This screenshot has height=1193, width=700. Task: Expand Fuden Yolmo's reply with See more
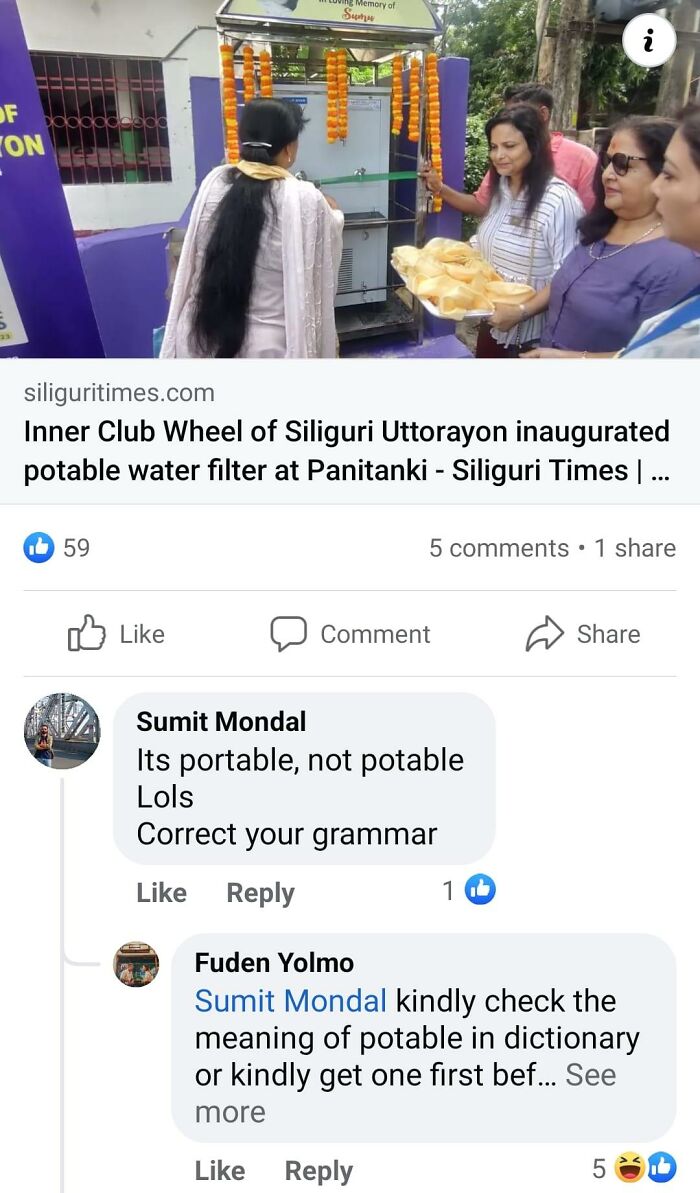pyautogui.click(x=590, y=1075)
